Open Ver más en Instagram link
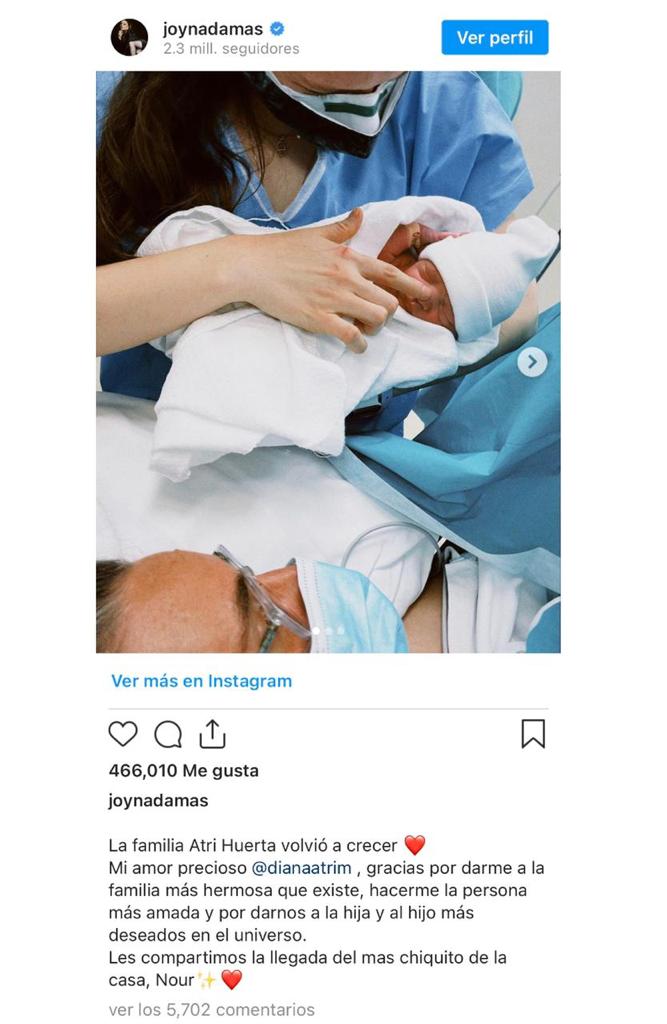The width and height of the screenshot is (667, 1024). [x=201, y=681]
